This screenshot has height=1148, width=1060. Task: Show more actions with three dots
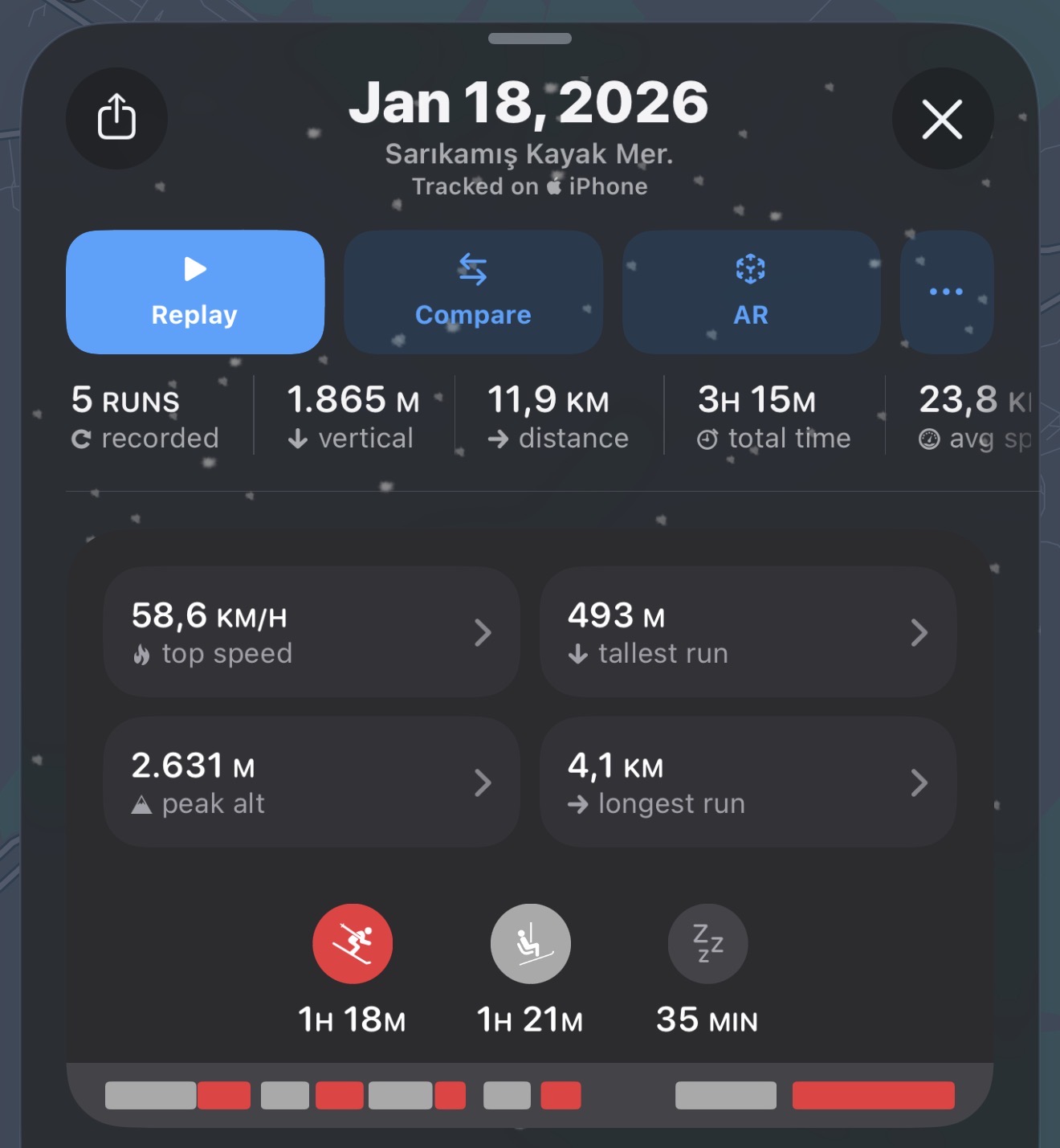pyautogui.click(x=946, y=292)
